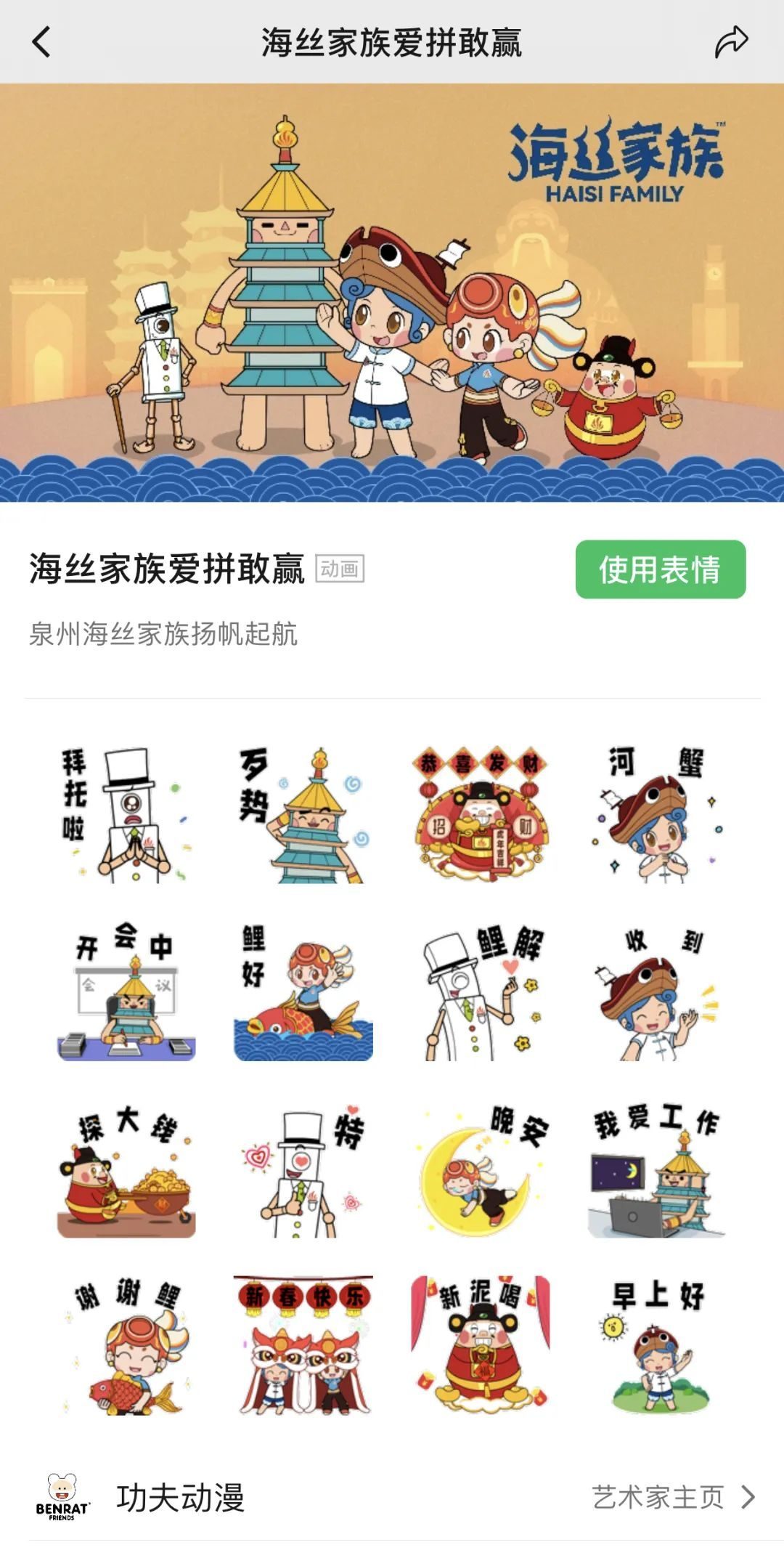Preview the 新泥喝 sticker

click(x=480, y=1346)
